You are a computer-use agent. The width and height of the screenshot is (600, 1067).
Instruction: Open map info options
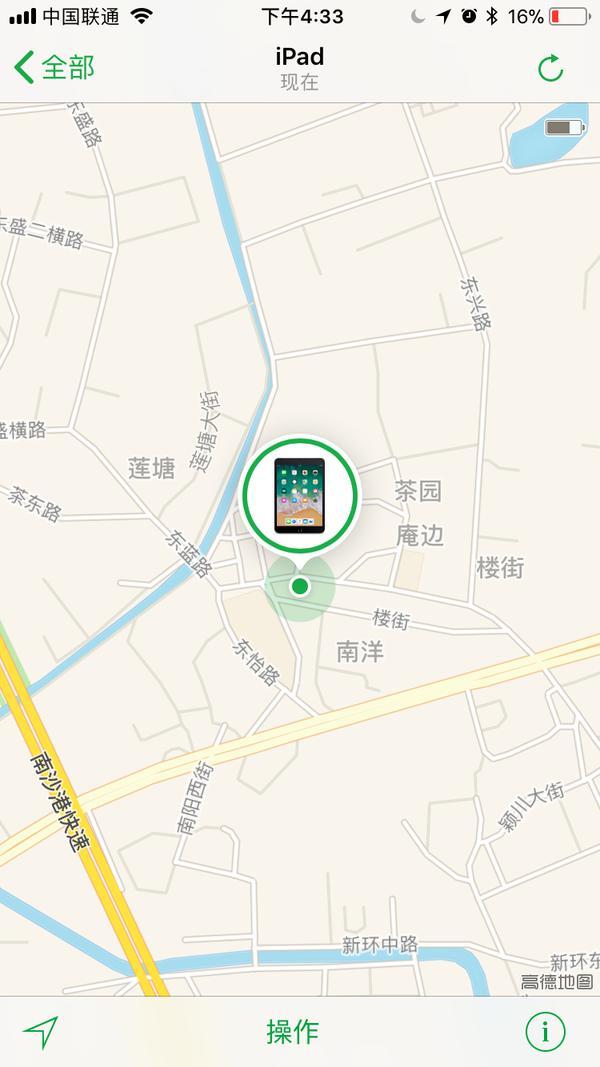(x=545, y=1031)
